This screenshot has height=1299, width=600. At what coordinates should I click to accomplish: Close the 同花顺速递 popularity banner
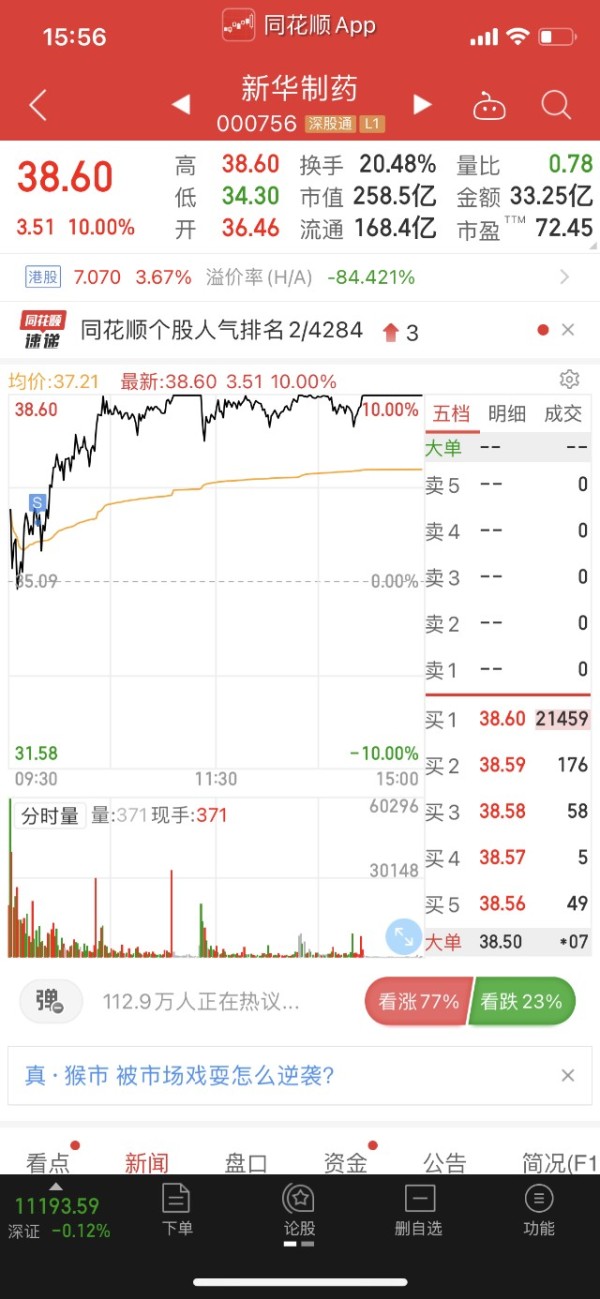[568, 330]
